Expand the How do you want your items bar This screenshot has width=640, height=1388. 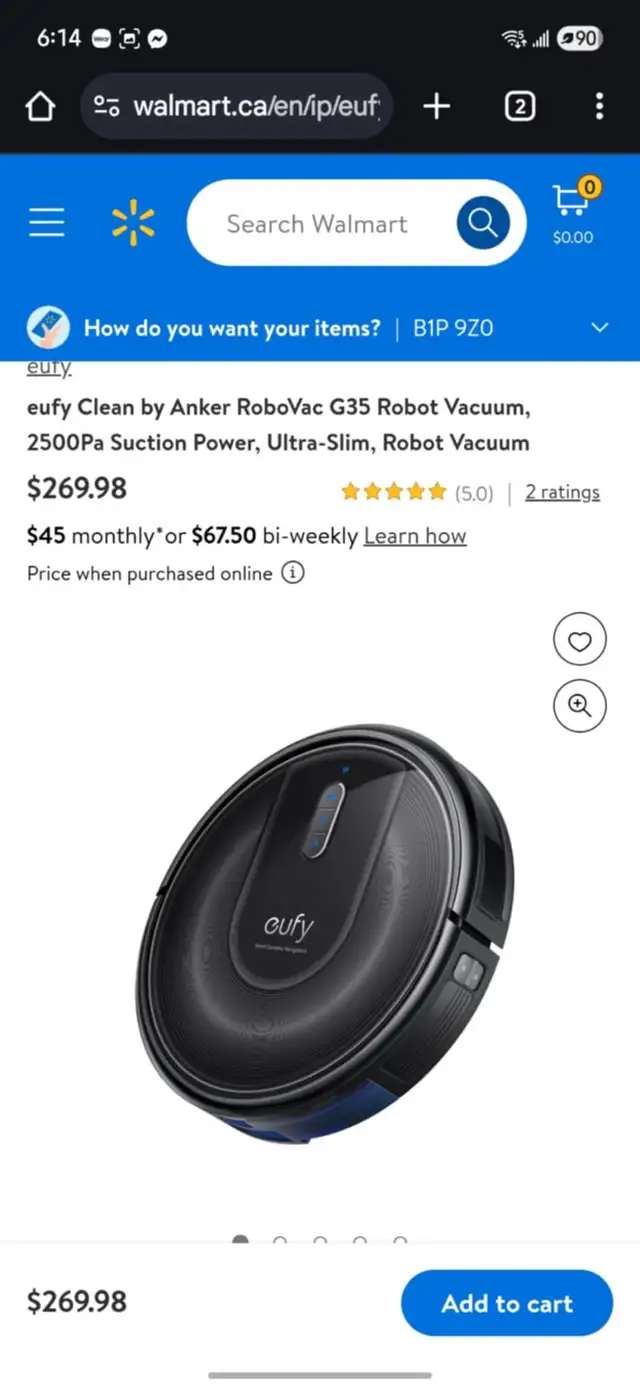click(320, 328)
